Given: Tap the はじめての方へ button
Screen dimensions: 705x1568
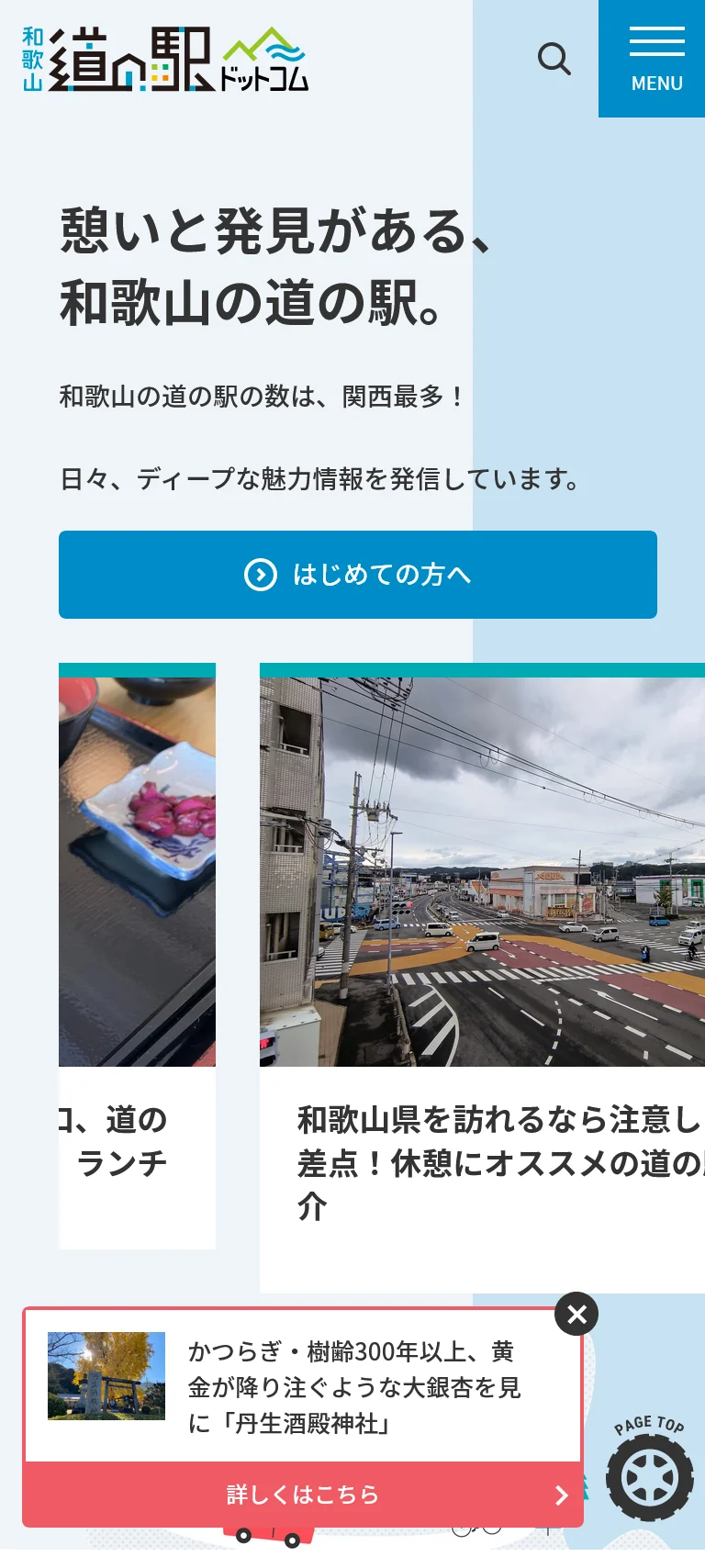Looking at the screenshot, I should point(358,575).
